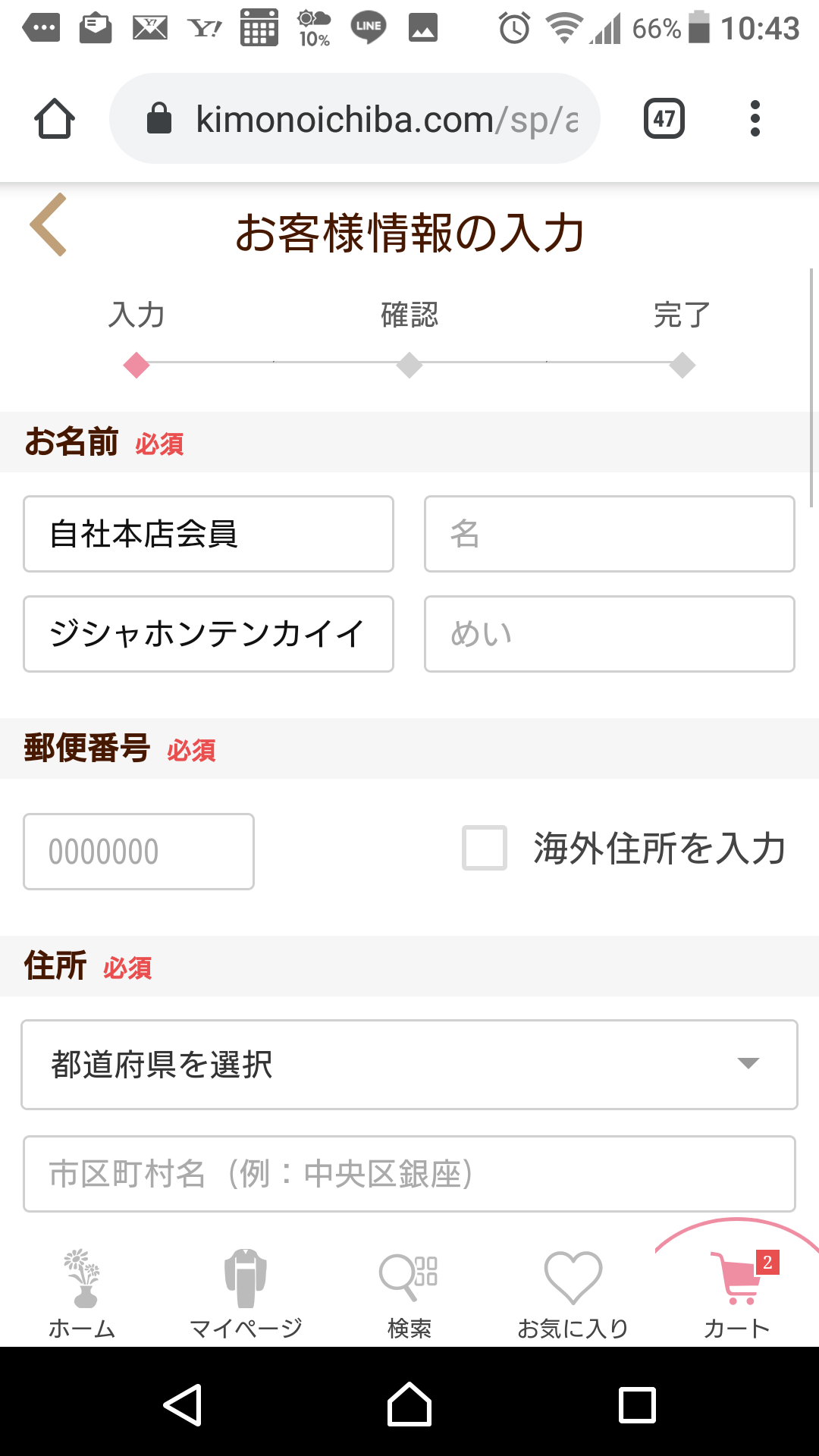Open the browser overflow menu
The width and height of the screenshot is (819, 1456).
(755, 118)
